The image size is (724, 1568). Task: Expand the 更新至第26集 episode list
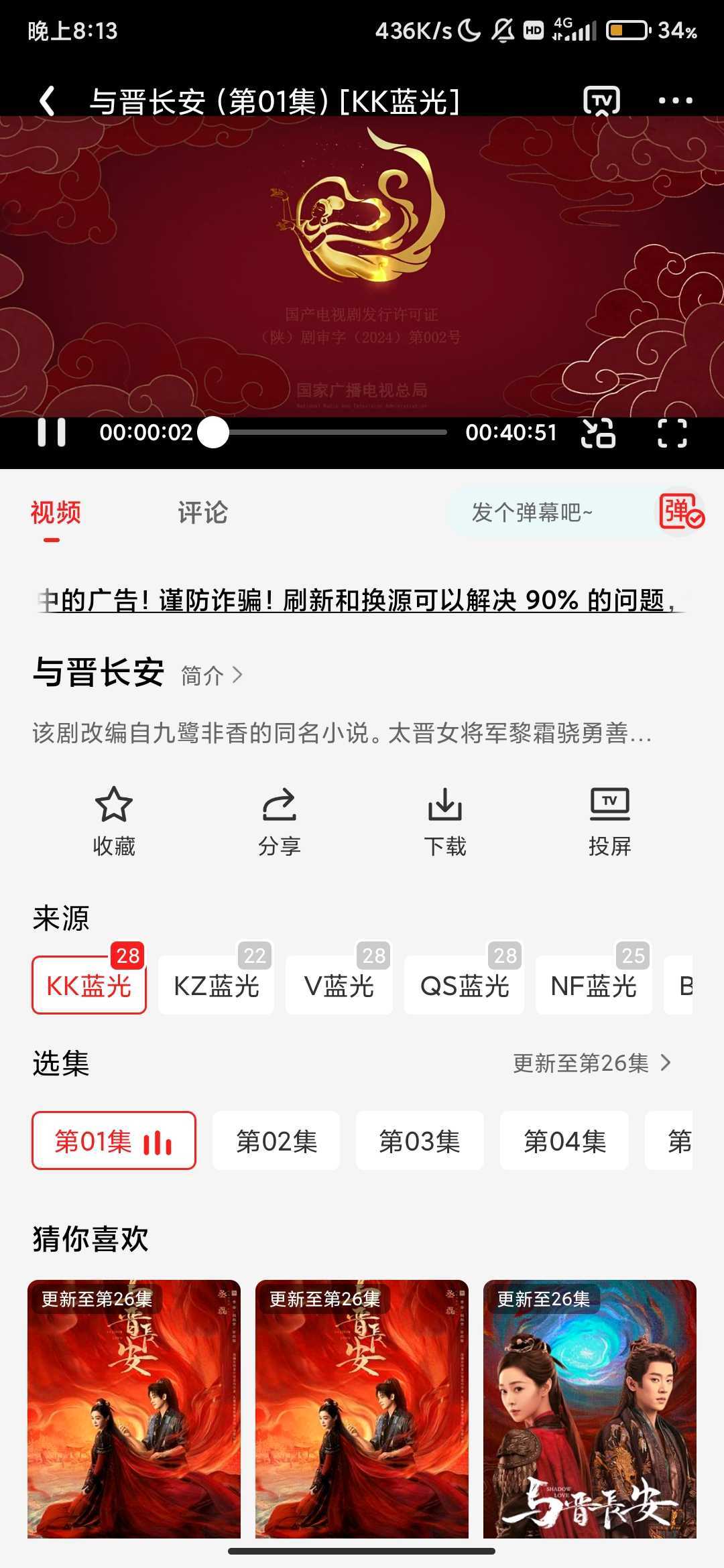point(591,1063)
